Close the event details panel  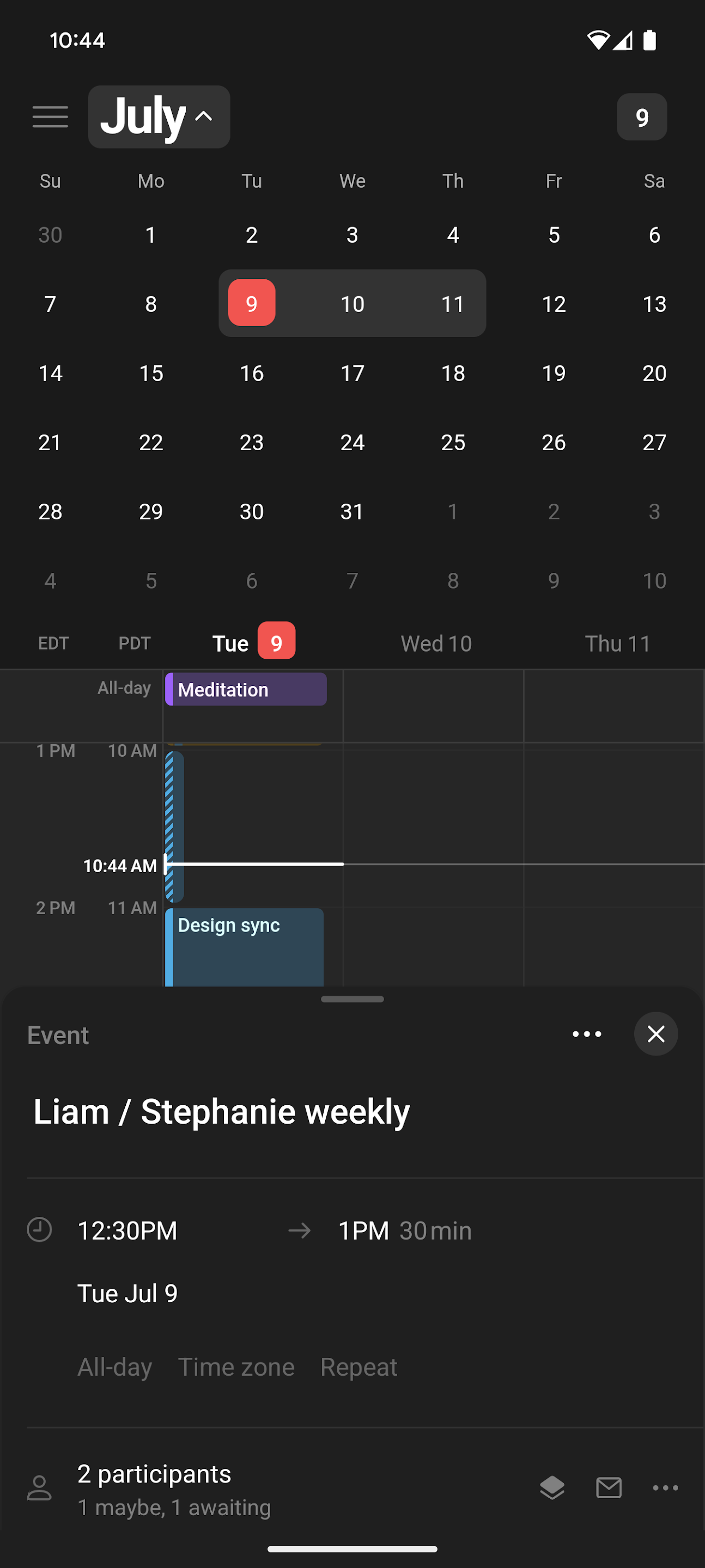click(x=655, y=1033)
